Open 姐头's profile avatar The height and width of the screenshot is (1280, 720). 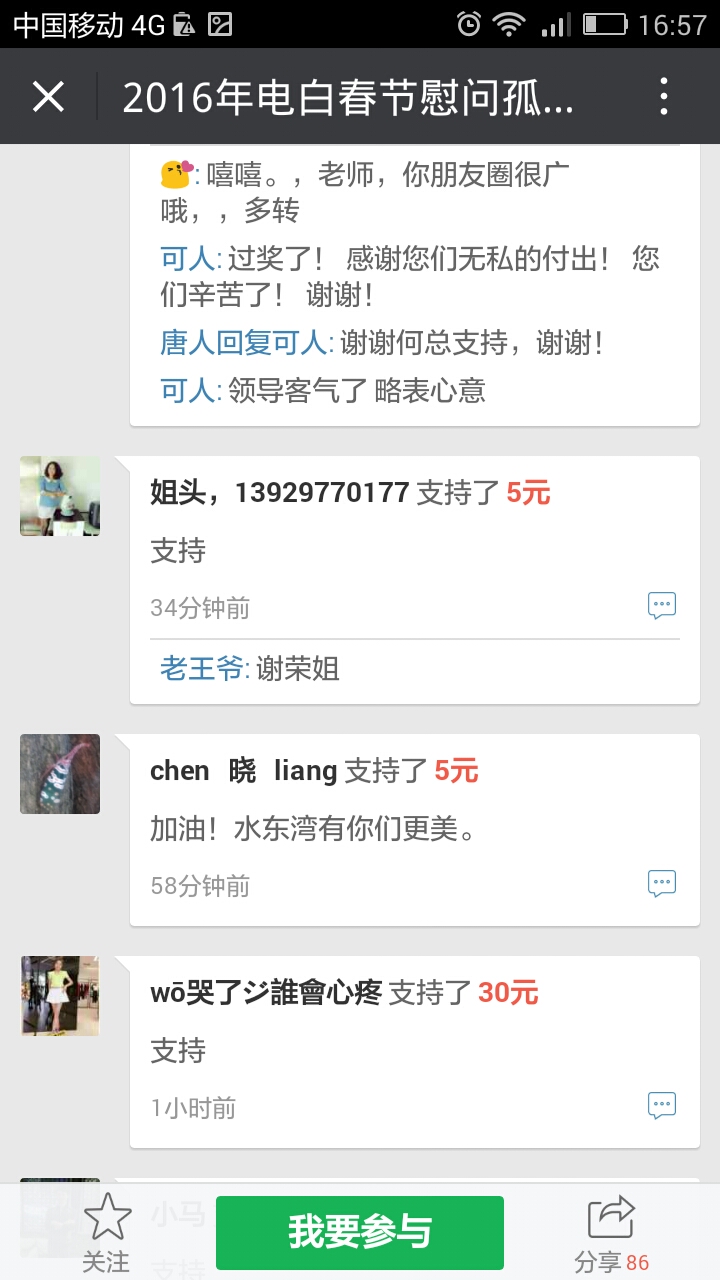click(60, 496)
